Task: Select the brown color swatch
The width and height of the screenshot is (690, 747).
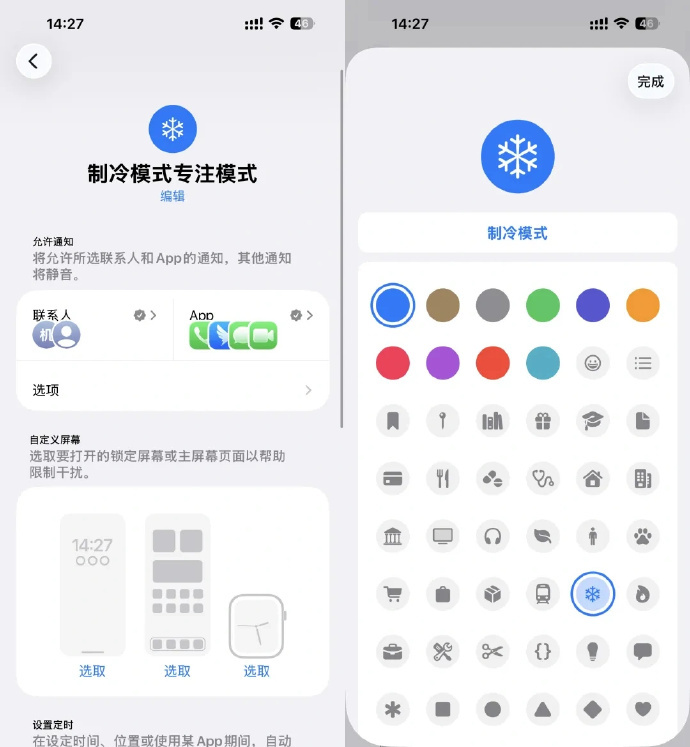Action: point(443,305)
